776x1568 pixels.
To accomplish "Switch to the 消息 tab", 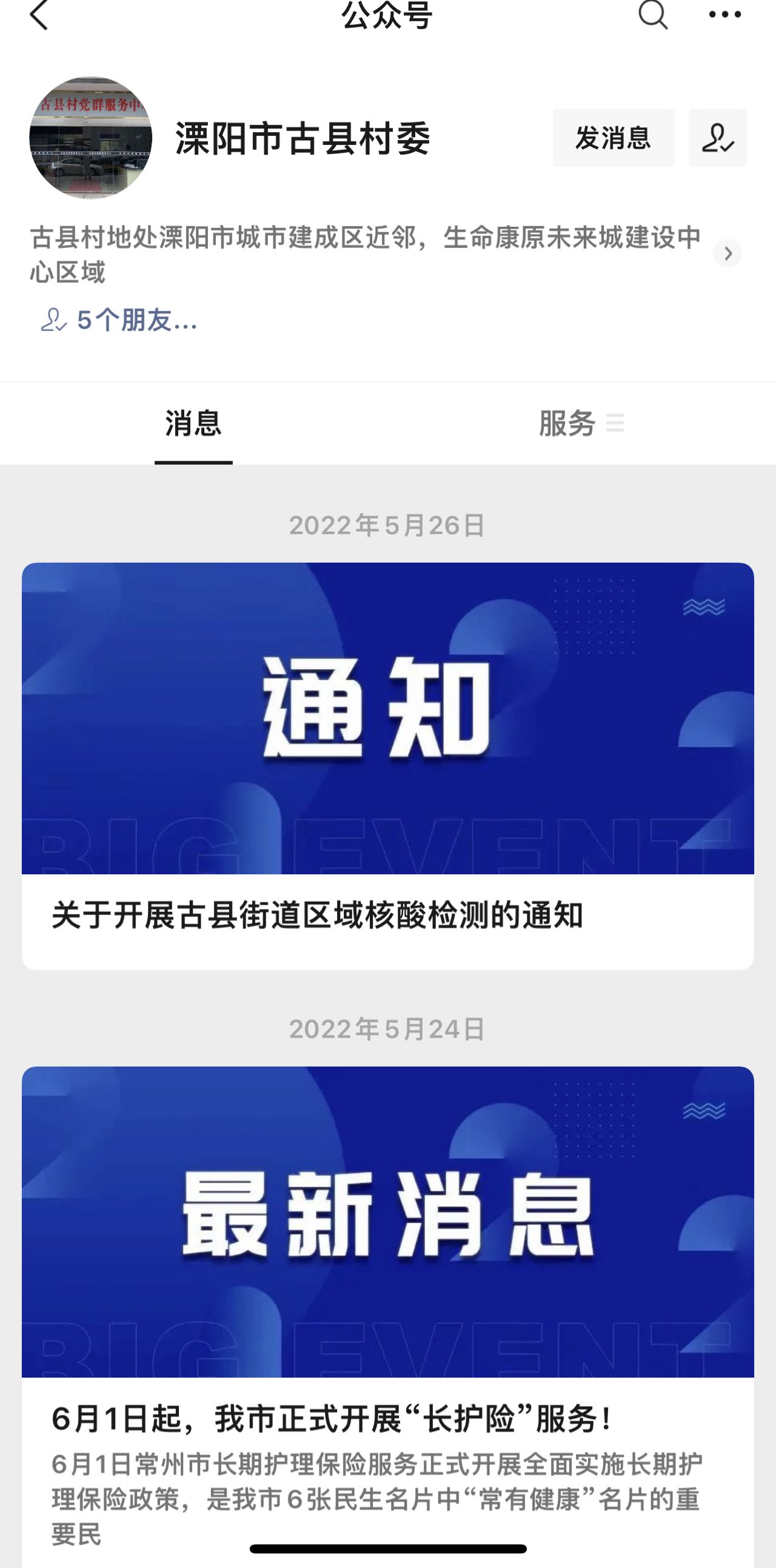I will click(x=193, y=423).
